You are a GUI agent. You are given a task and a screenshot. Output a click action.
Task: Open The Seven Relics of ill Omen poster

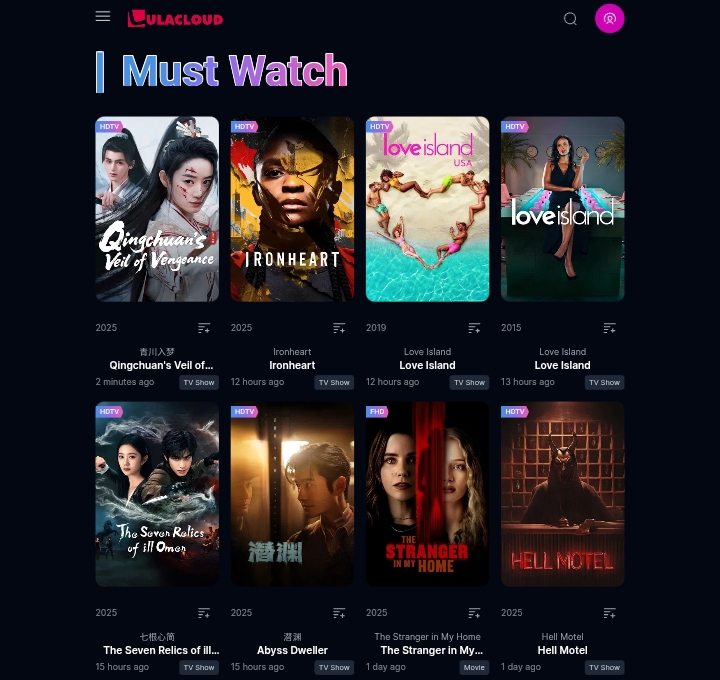(157, 494)
